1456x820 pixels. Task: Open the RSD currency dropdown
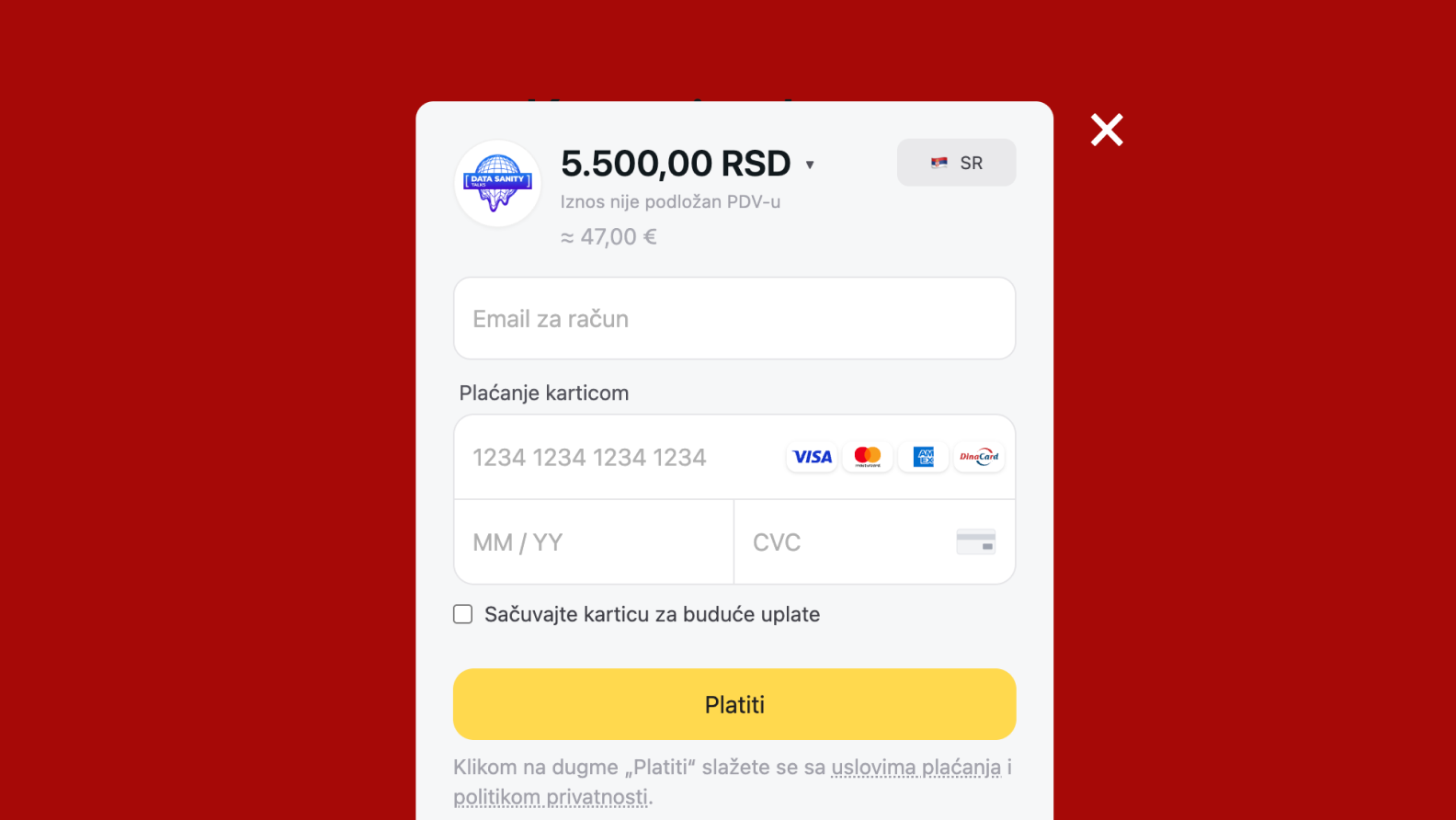tap(810, 165)
